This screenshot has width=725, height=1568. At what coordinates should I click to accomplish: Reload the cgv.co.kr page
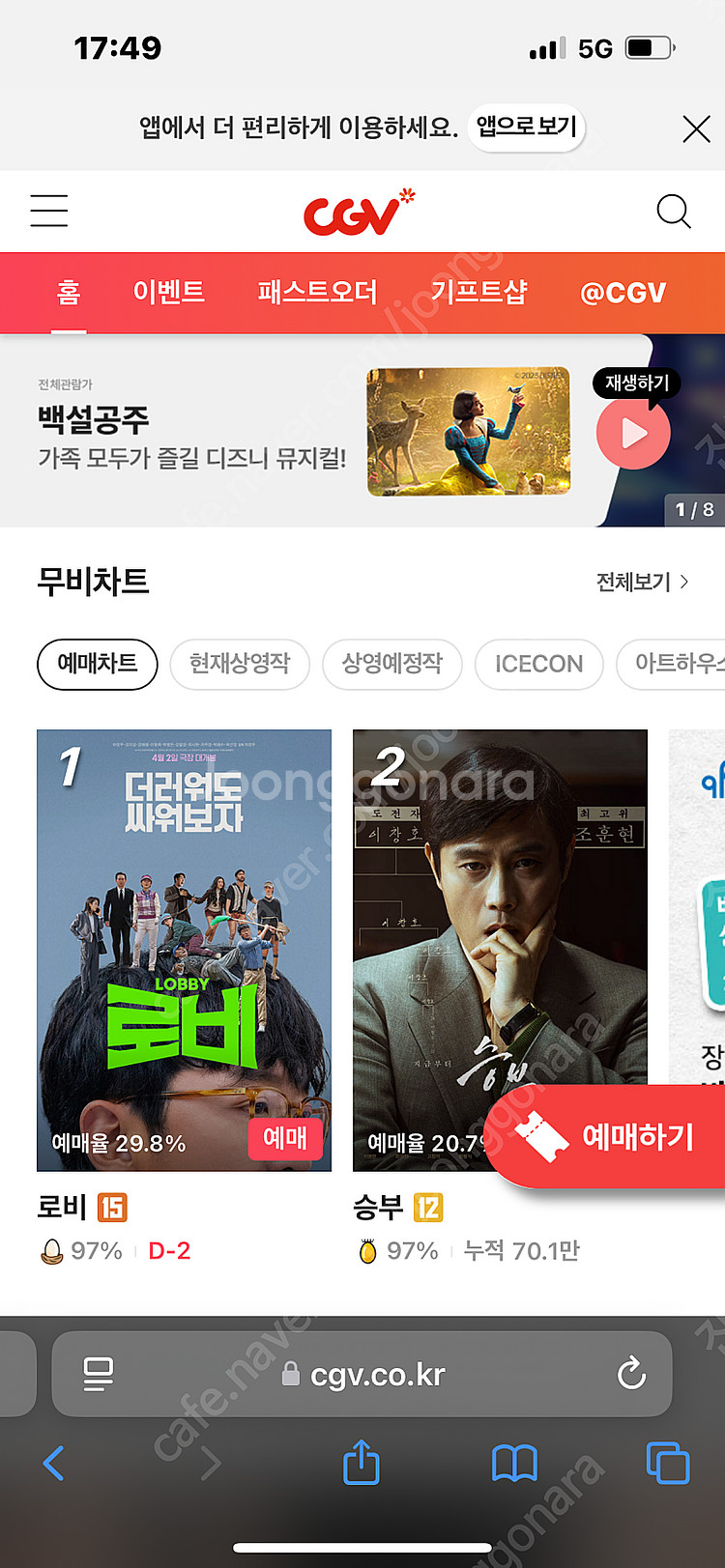click(631, 1373)
